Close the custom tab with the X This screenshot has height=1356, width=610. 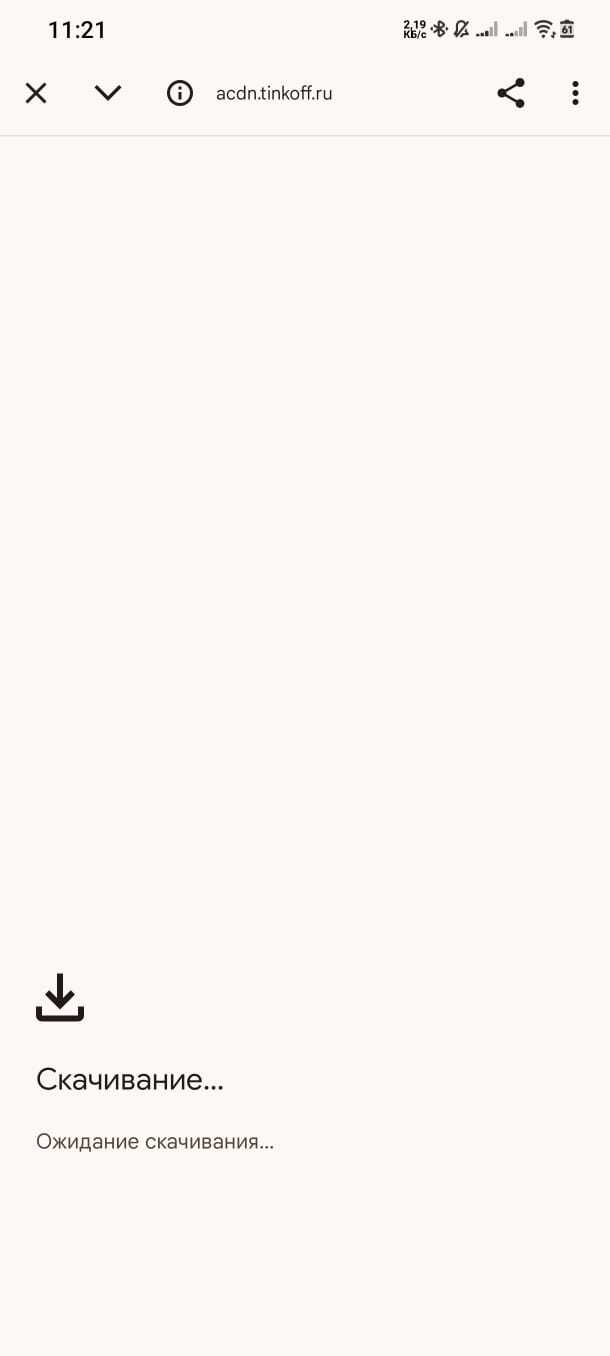tap(36, 93)
